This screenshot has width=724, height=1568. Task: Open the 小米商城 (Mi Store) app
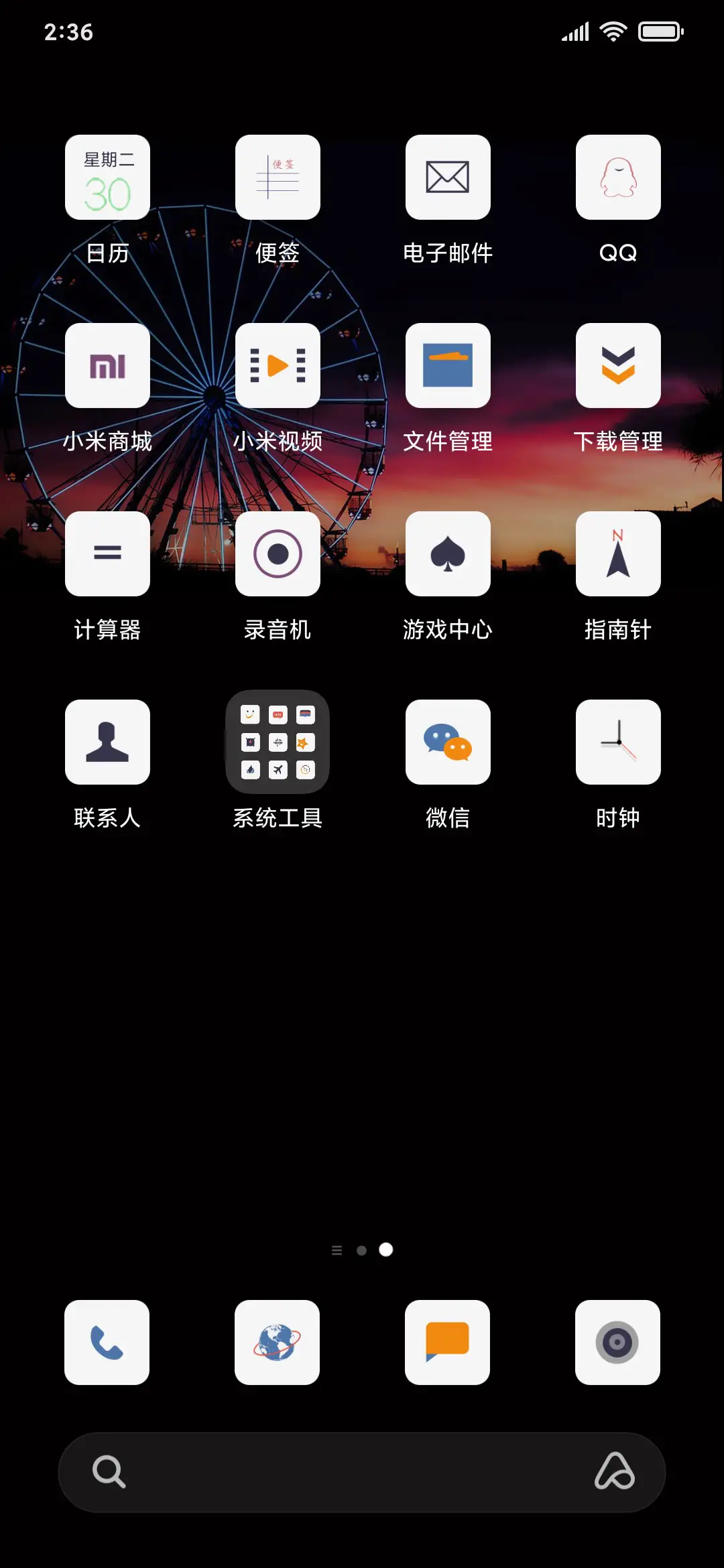107,365
